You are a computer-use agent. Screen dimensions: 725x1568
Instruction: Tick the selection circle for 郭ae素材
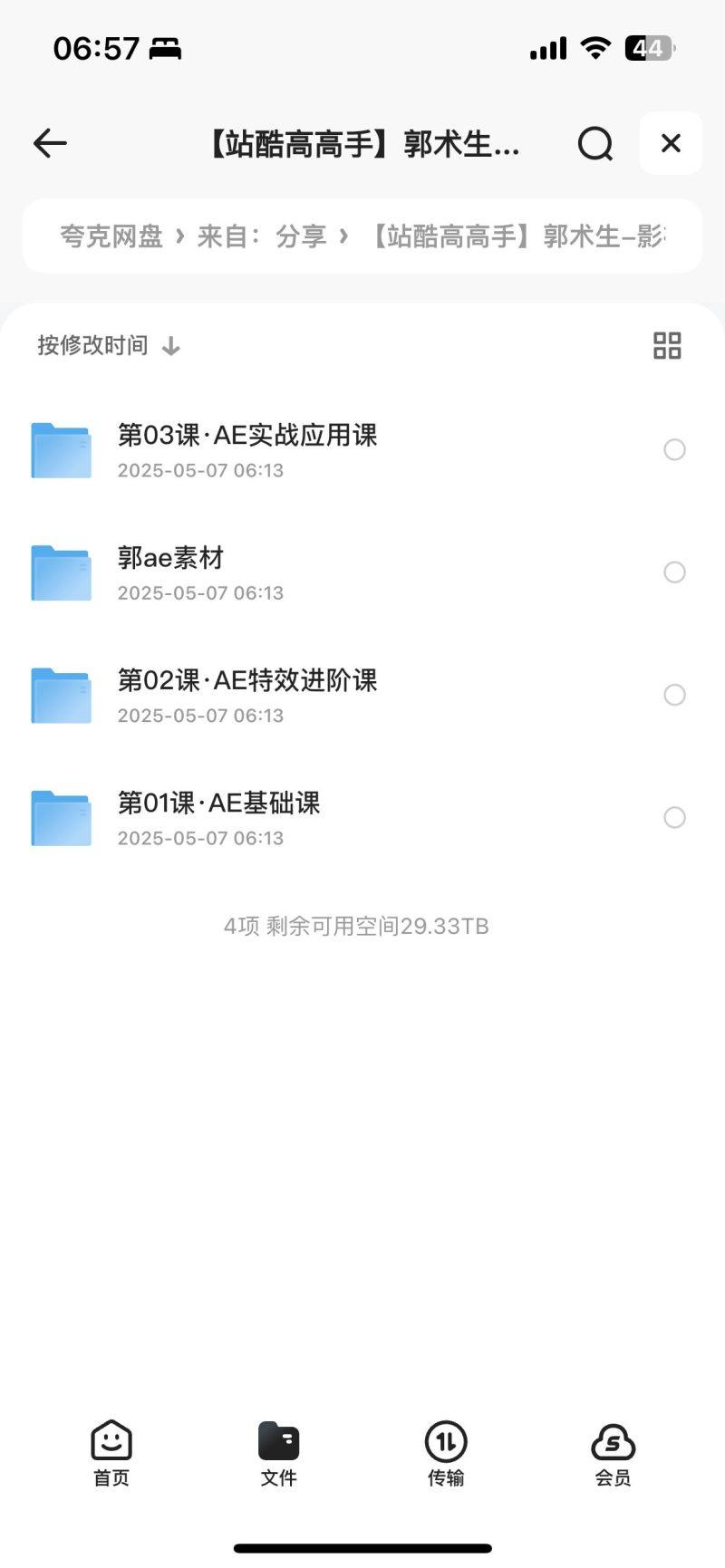[674, 572]
